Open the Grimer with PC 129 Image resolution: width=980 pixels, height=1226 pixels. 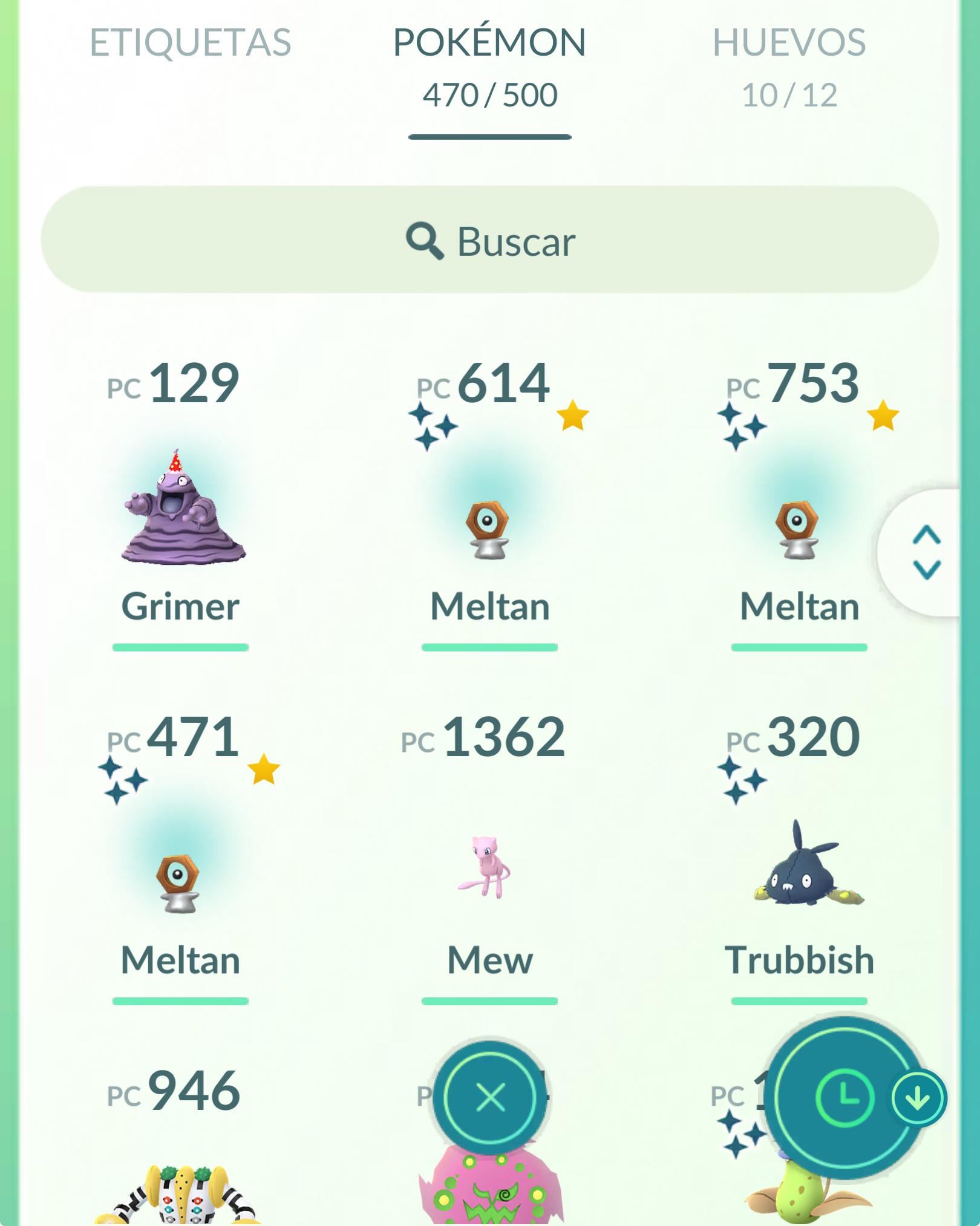(x=181, y=508)
